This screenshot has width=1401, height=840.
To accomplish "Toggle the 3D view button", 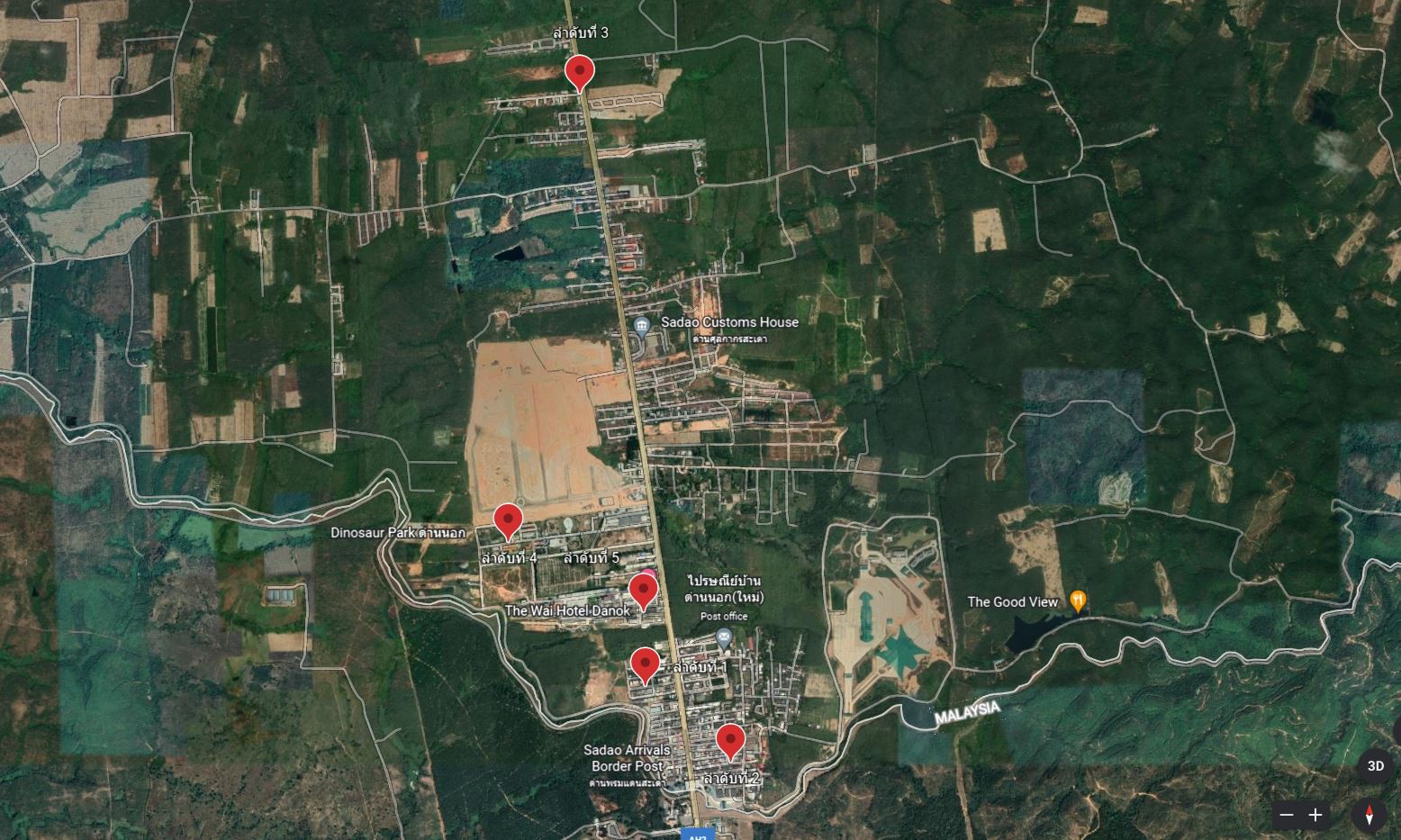I will 1375,766.
